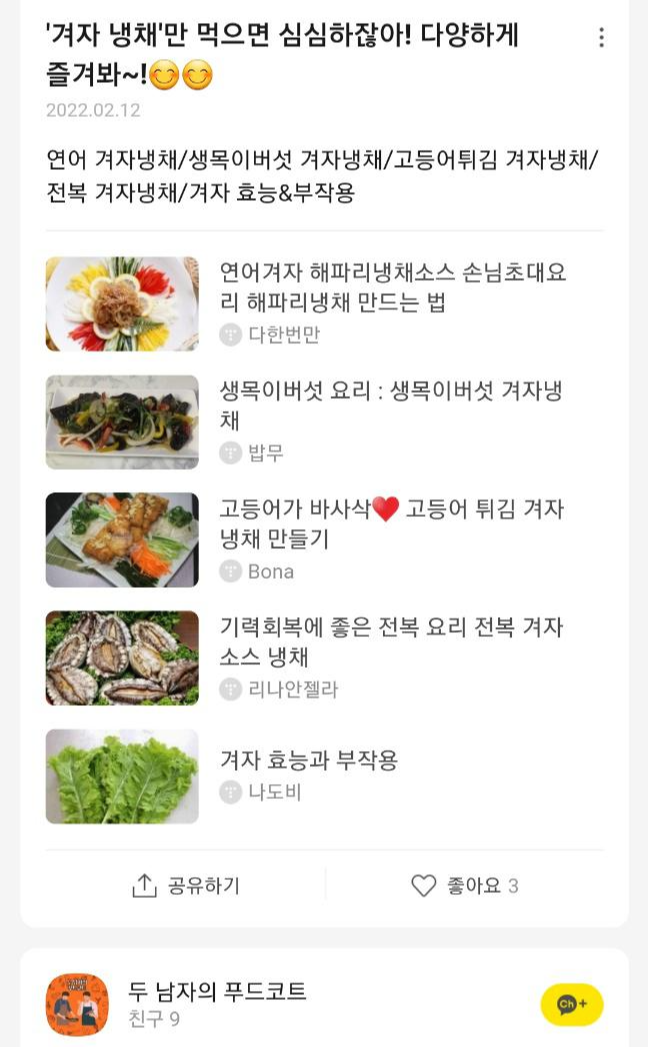Open the 생목이버섯 겨자냉채 article
Viewport: 648px width, 1047px height.
click(392, 405)
